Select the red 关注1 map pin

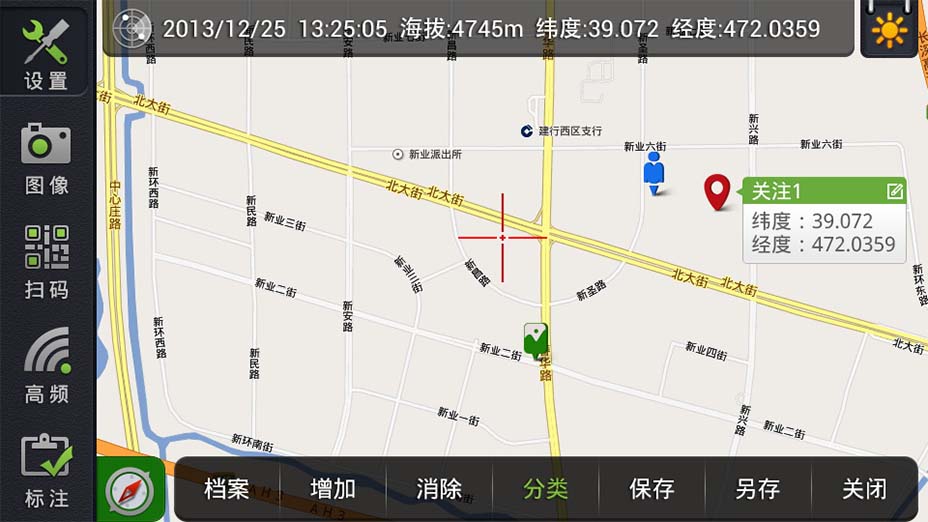(x=716, y=190)
